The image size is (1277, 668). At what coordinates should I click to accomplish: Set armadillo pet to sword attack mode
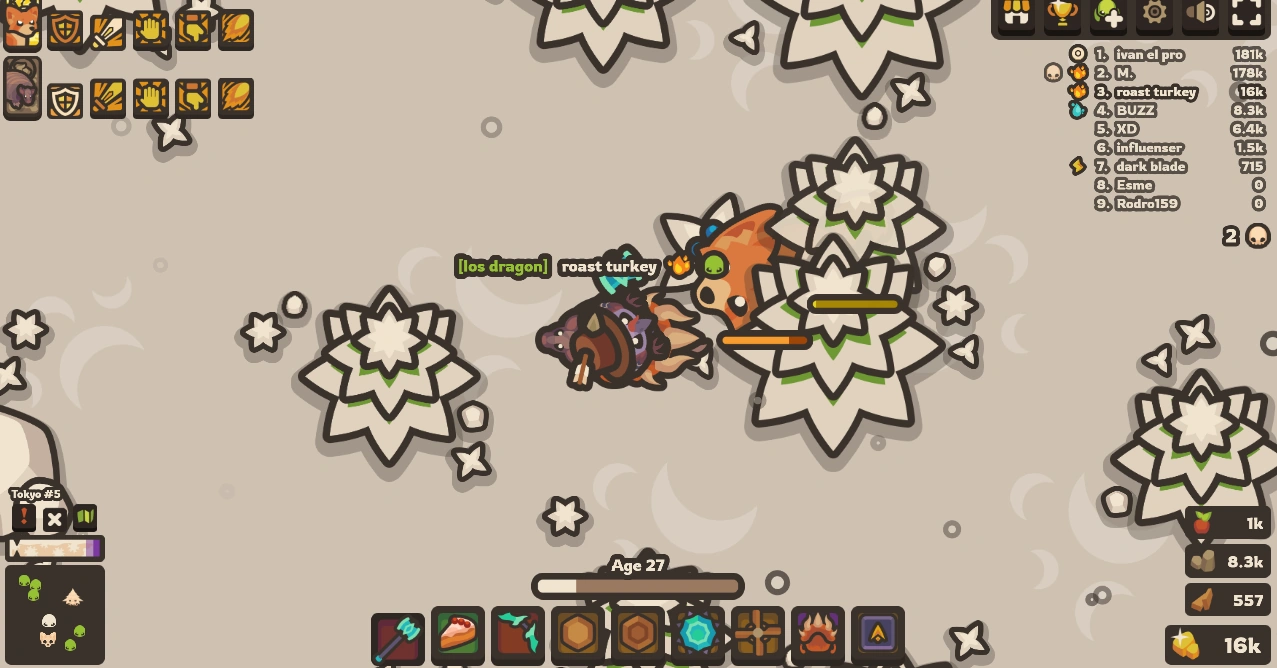[108, 99]
